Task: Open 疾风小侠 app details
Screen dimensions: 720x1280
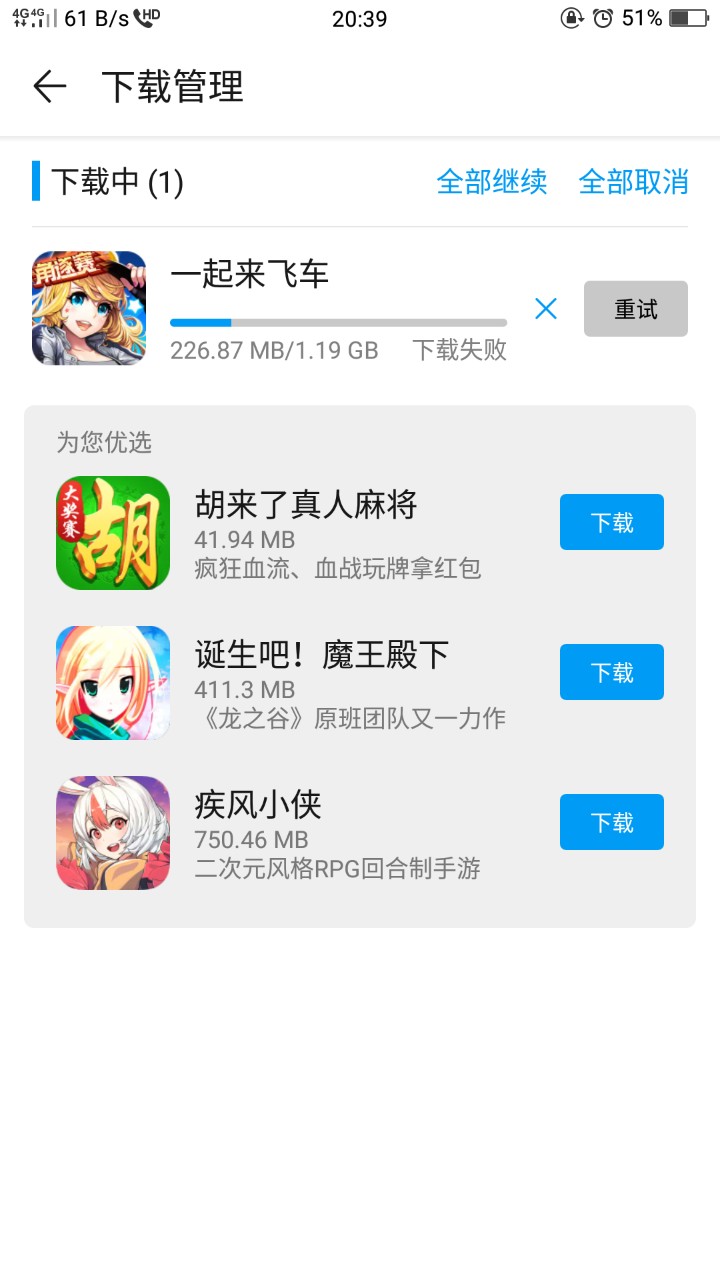Action: click(258, 805)
